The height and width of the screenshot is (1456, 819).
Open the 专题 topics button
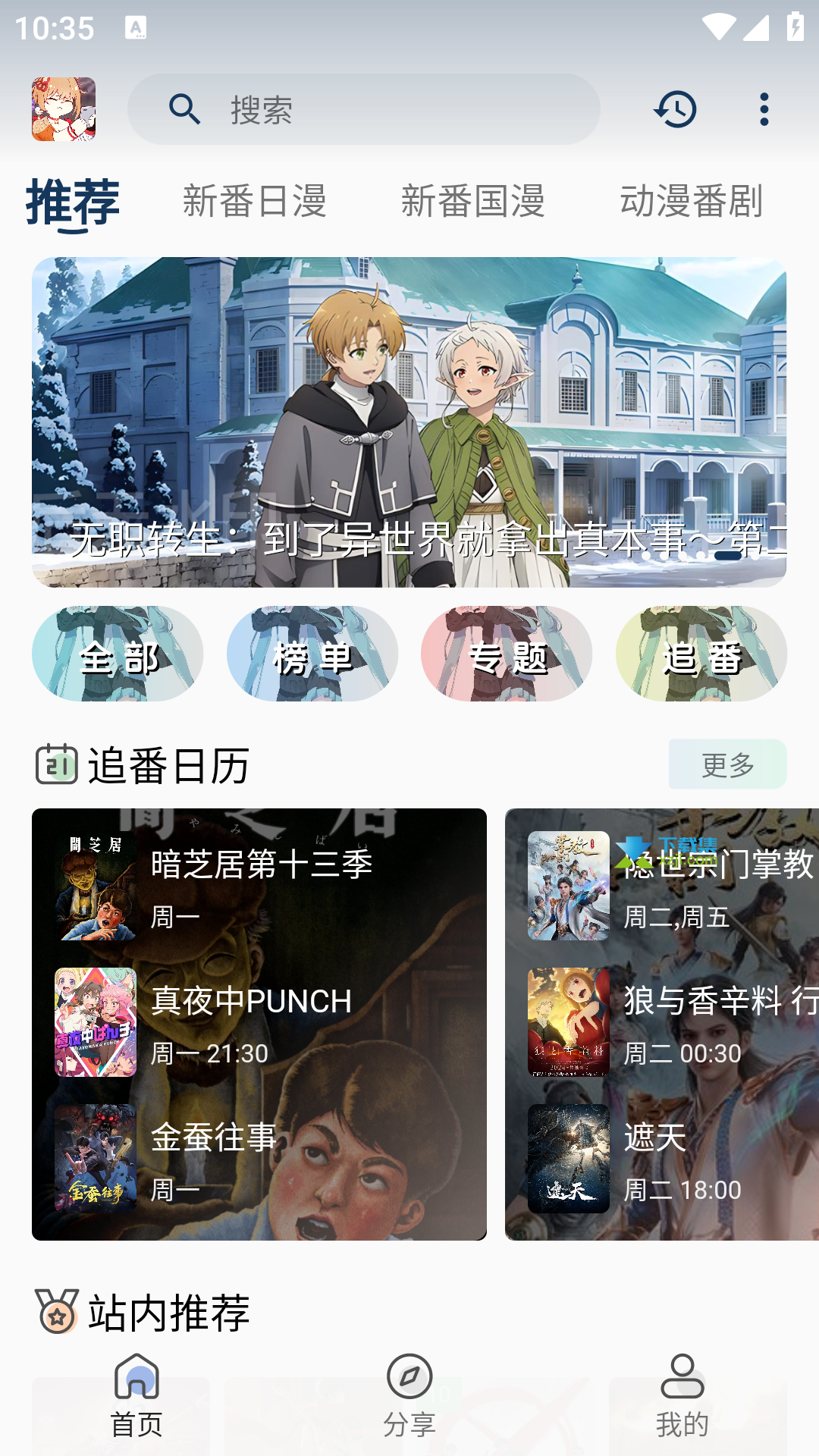tap(507, 654)
